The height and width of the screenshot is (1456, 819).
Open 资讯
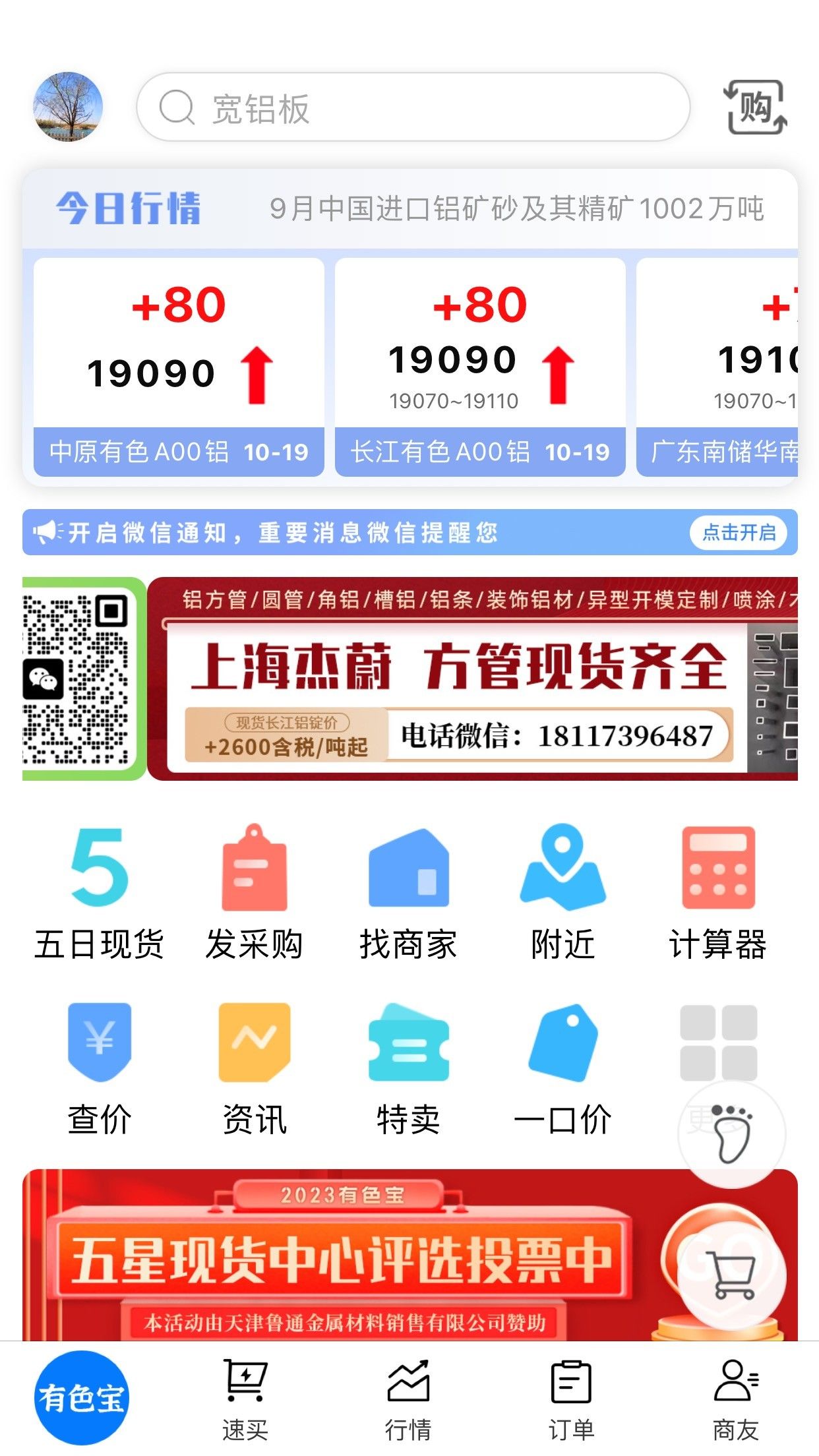point(254,1070)
